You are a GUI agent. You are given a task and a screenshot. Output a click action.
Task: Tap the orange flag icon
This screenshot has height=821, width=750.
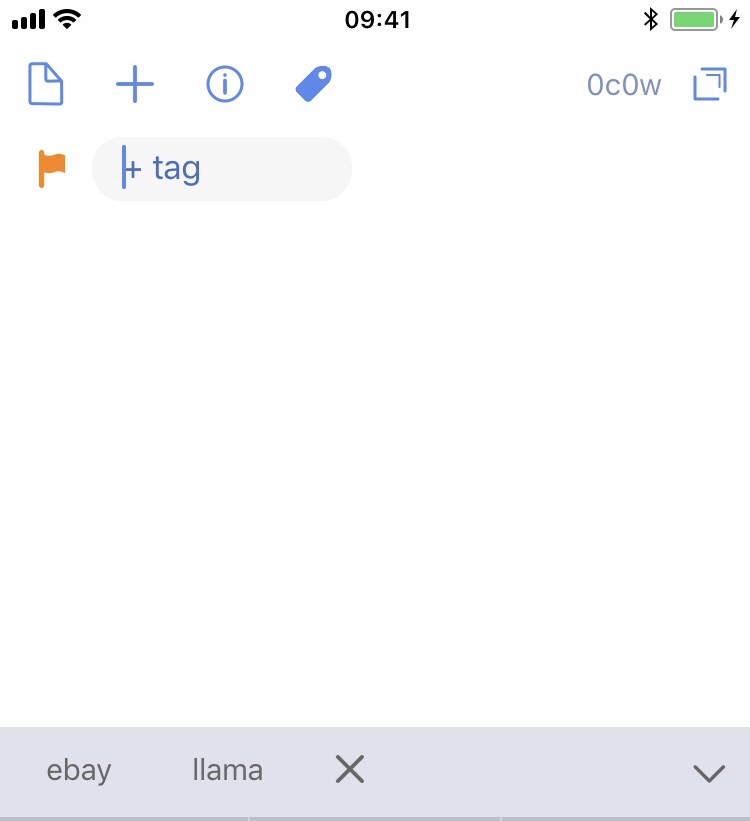(52, 168)
